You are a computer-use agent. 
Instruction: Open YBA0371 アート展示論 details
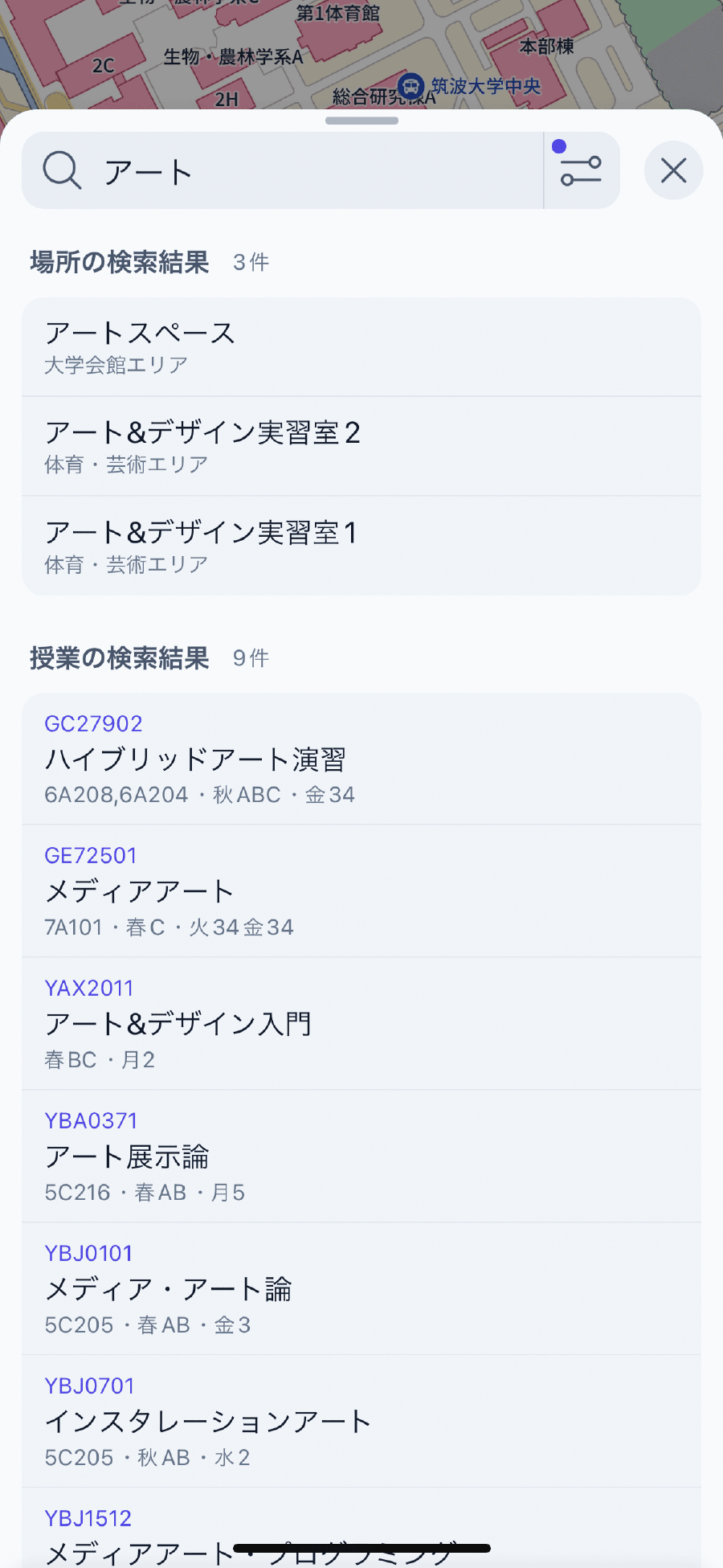coord(361,1156)
